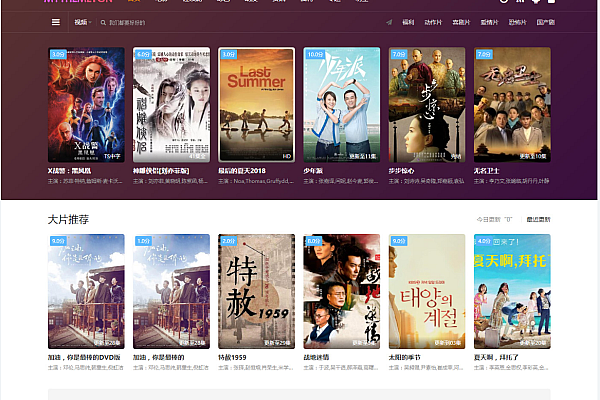Viewport: 600px width, 400px height.
Task: Switch to 动作片 category
Action: pos(432,20)
